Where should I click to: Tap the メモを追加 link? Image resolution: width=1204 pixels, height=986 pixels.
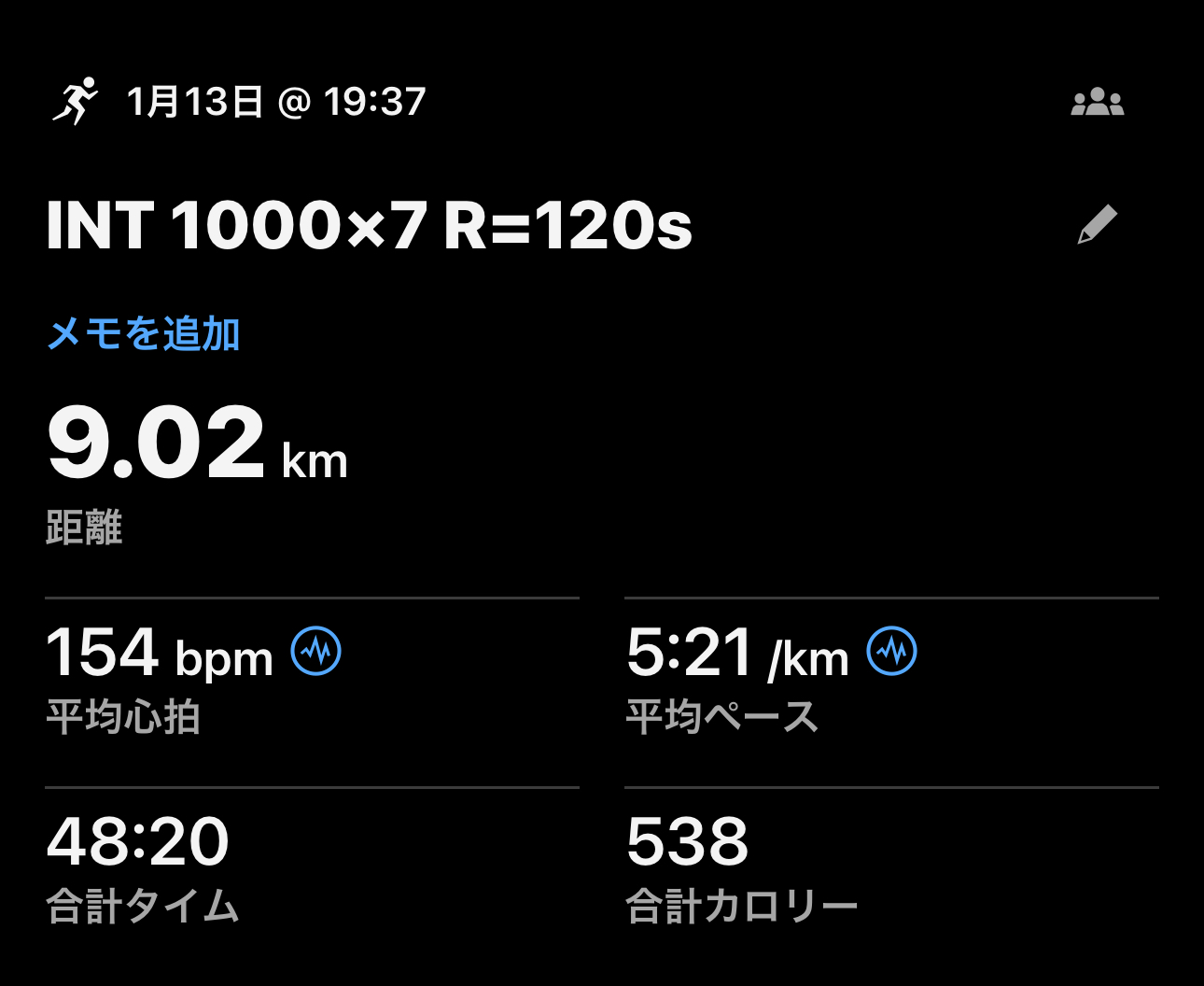(144, 333)
